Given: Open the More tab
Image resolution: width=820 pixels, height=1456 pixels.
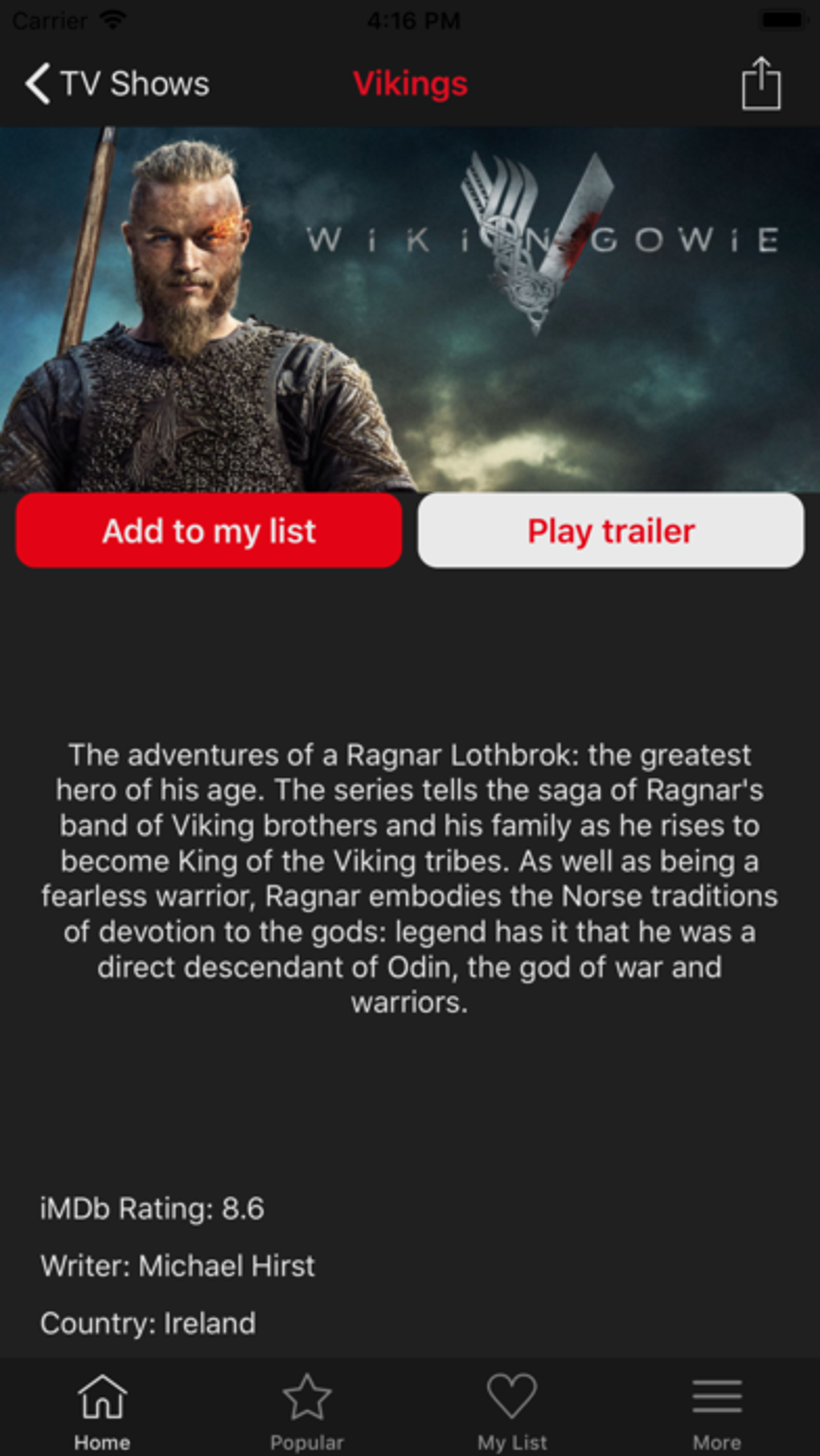Looking at the screenshot, I should tap(717, 1411).
